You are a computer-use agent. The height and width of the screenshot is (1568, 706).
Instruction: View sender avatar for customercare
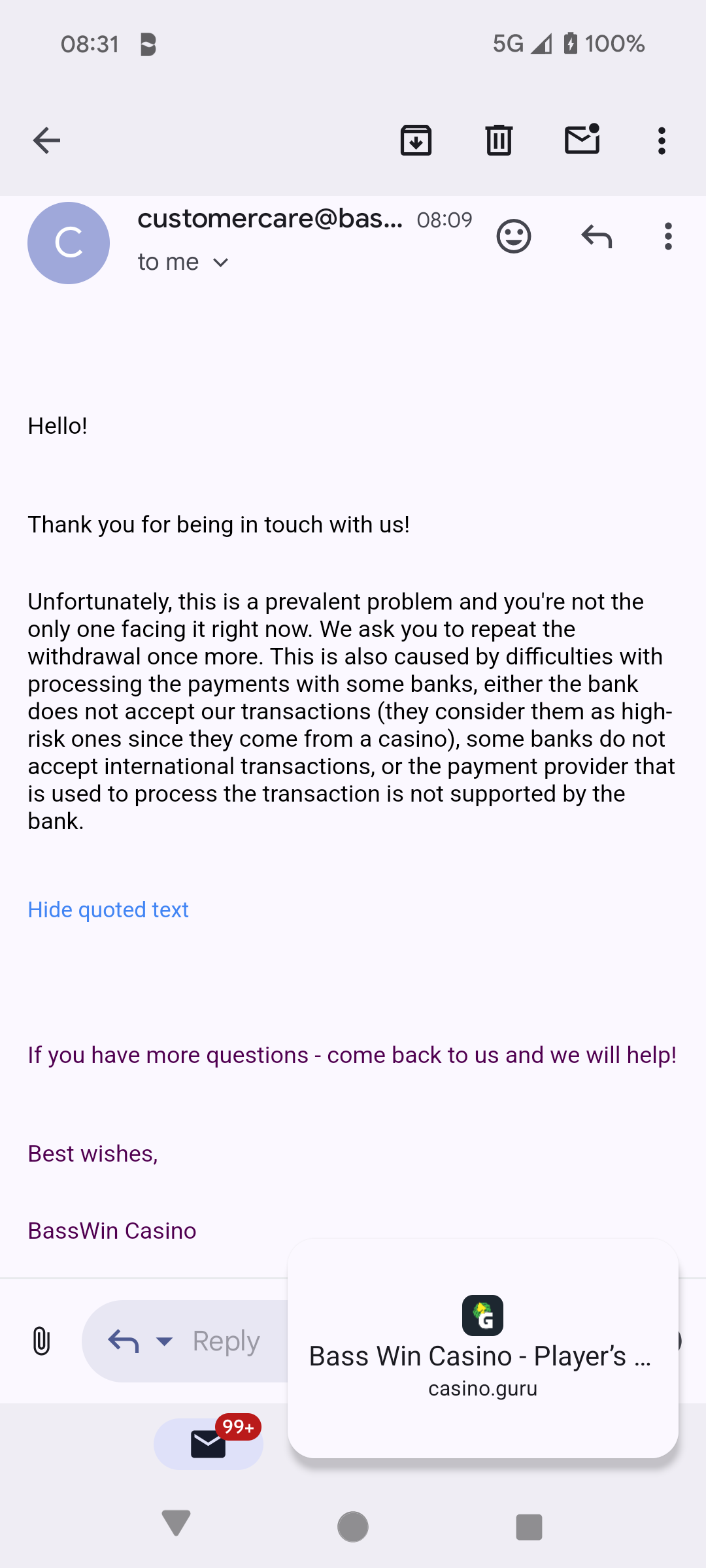[x=69, y=243]
